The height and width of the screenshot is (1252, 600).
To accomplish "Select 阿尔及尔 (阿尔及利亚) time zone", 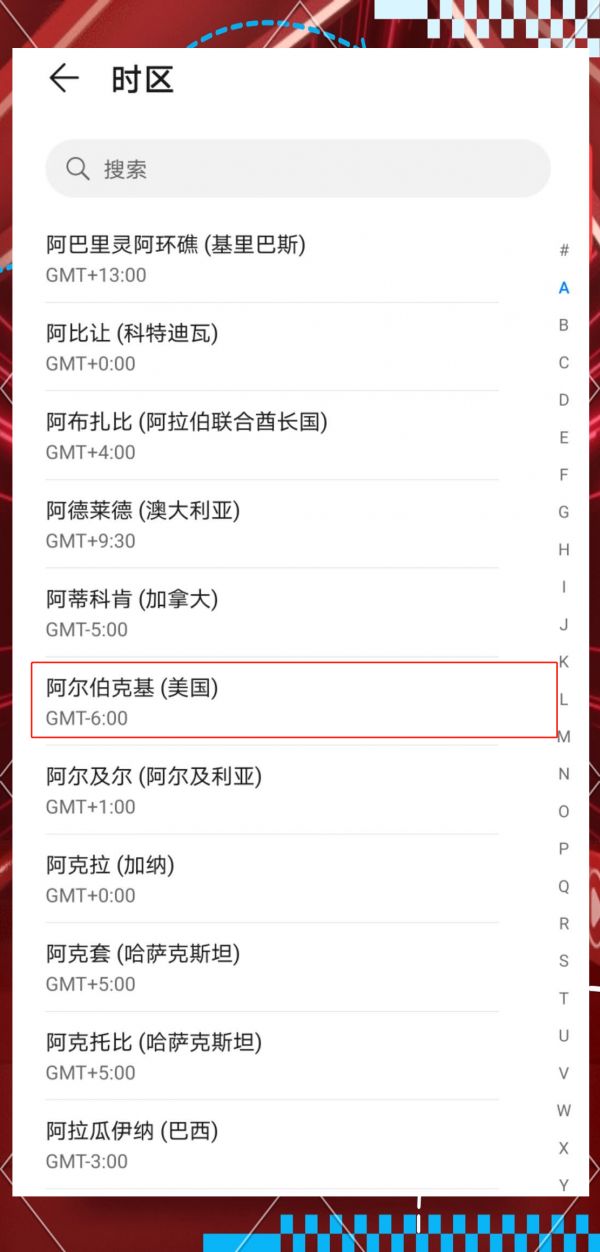I will pyautogui.click(x=272, y=790).
